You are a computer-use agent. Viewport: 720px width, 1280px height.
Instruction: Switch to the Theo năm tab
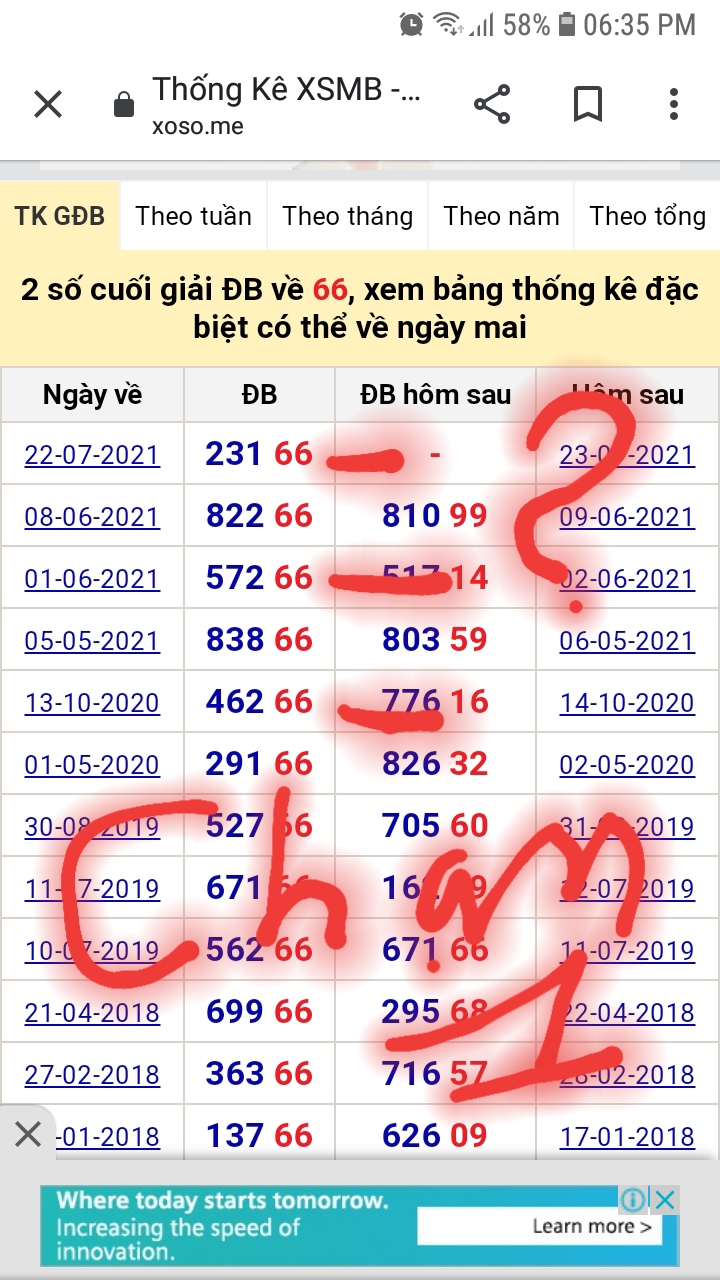(501, 216)
